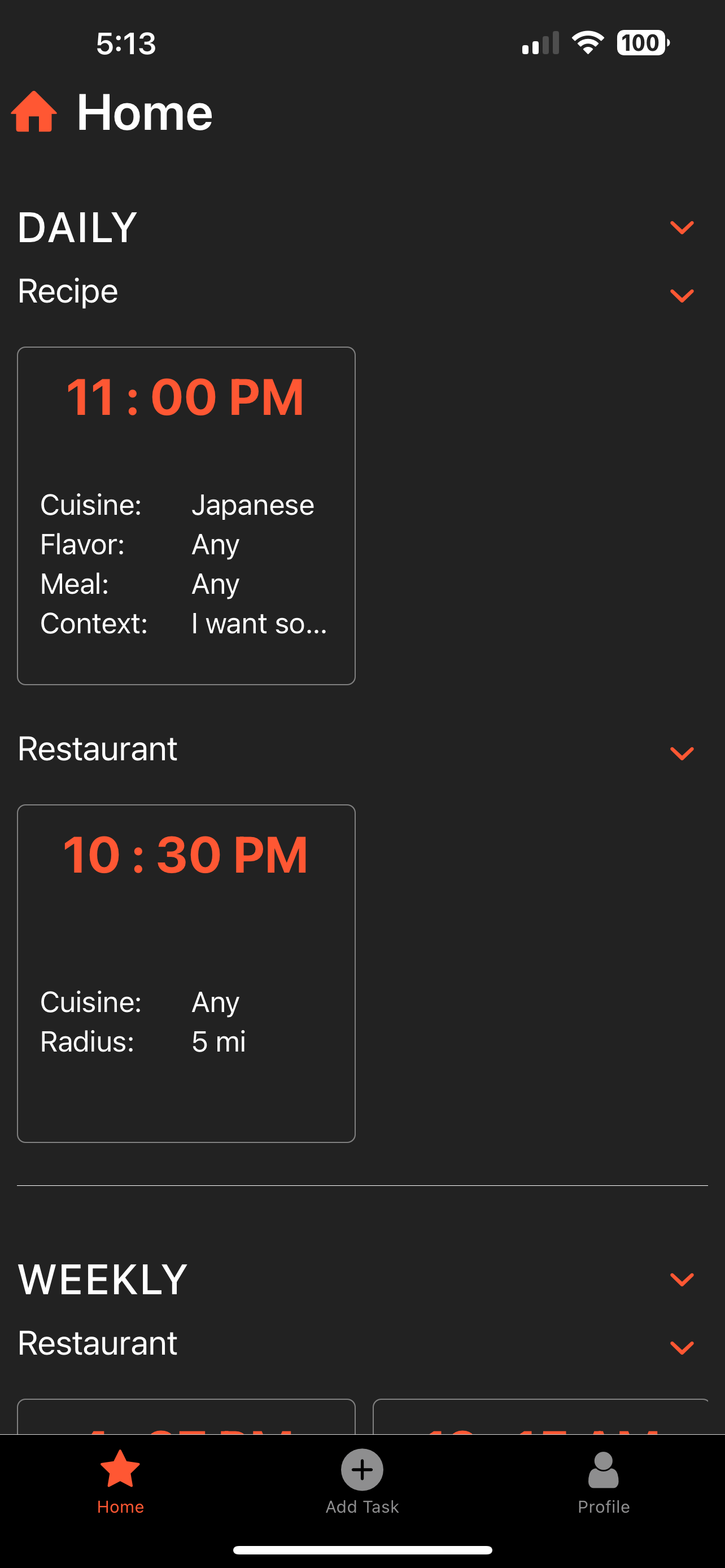Screen dimensions: 725x1568
Task: Open the 11:00 PM Japanese recipe card
Action: tap(186, 515)
